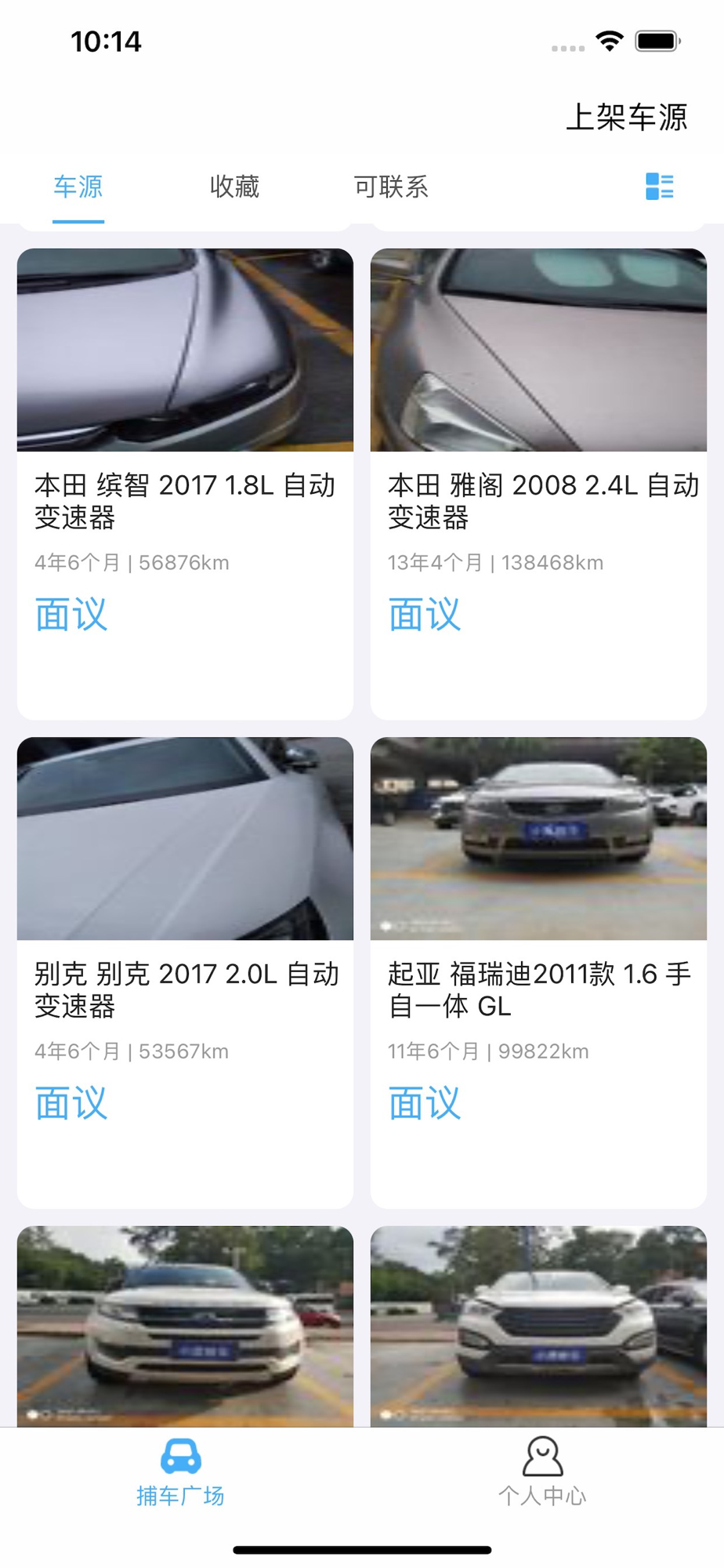Open the 本田 雅阁 2008 2.4L listing
Screen dimensions: 724x1568
(538, 484)
